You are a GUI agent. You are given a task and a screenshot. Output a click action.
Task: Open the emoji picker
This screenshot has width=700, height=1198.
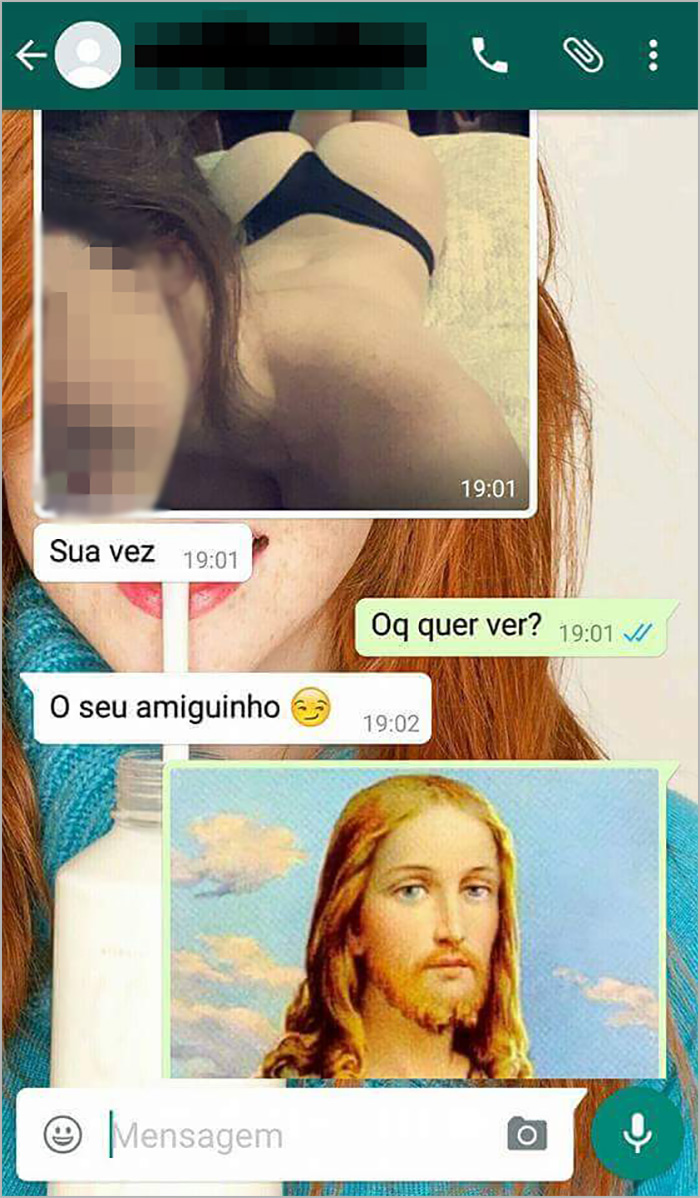click(x=63, y=1134)
